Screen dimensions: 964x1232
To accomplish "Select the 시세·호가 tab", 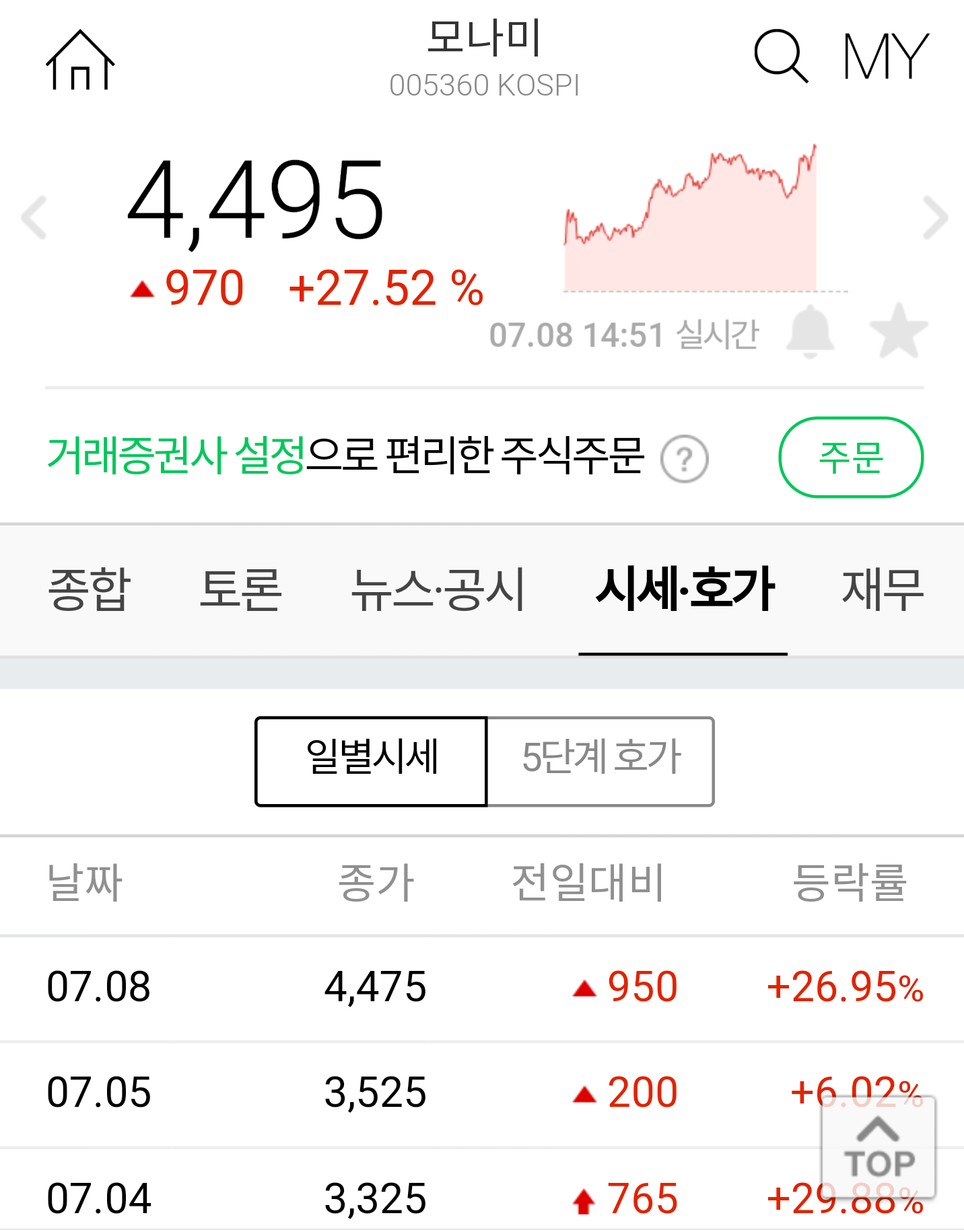I will pyautogui.click(x=684, y=589).
